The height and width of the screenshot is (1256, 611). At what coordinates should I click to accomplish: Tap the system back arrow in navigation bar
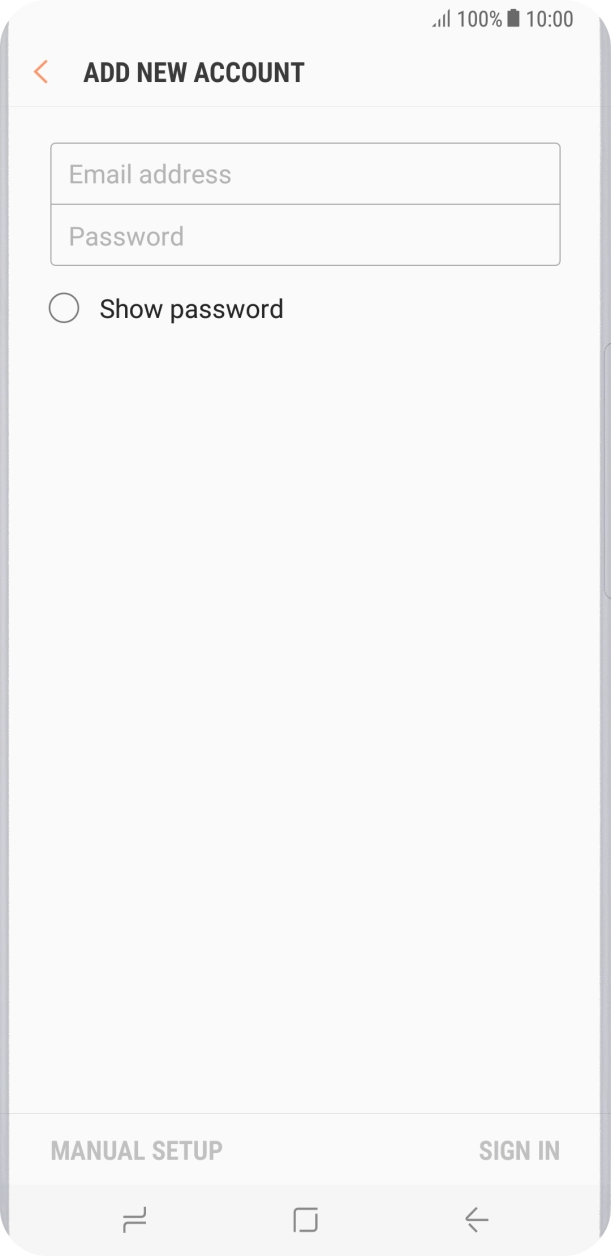coord(477,1219)
